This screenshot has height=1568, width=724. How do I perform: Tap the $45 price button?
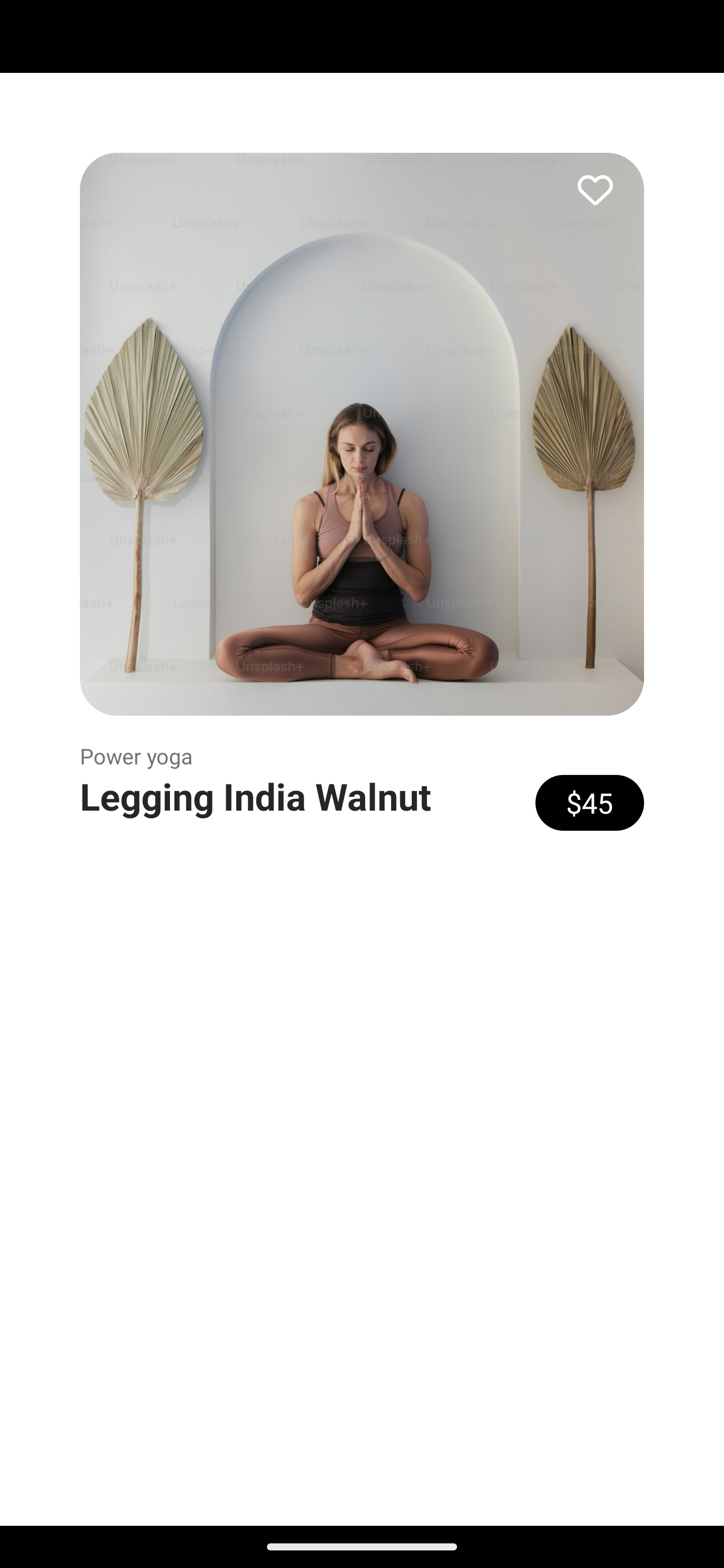point(589,803)
